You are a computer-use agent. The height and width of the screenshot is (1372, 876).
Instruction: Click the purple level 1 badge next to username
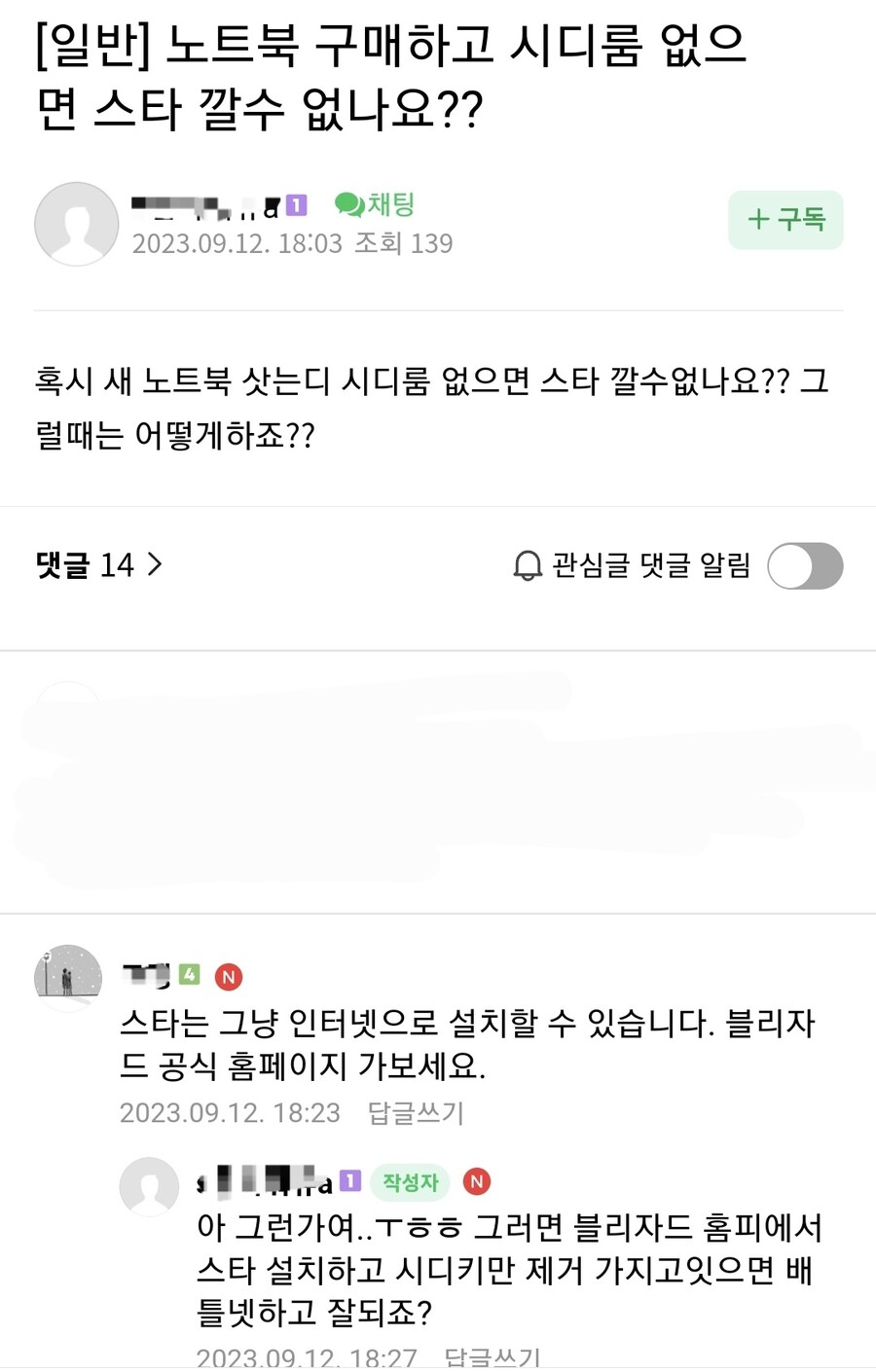coord(297,204)
